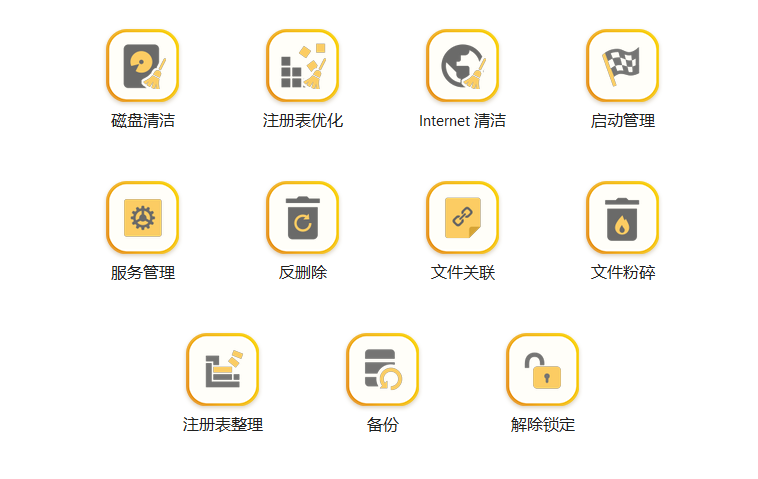Select the 文件粉碎 file shredder

click(622, 218)
